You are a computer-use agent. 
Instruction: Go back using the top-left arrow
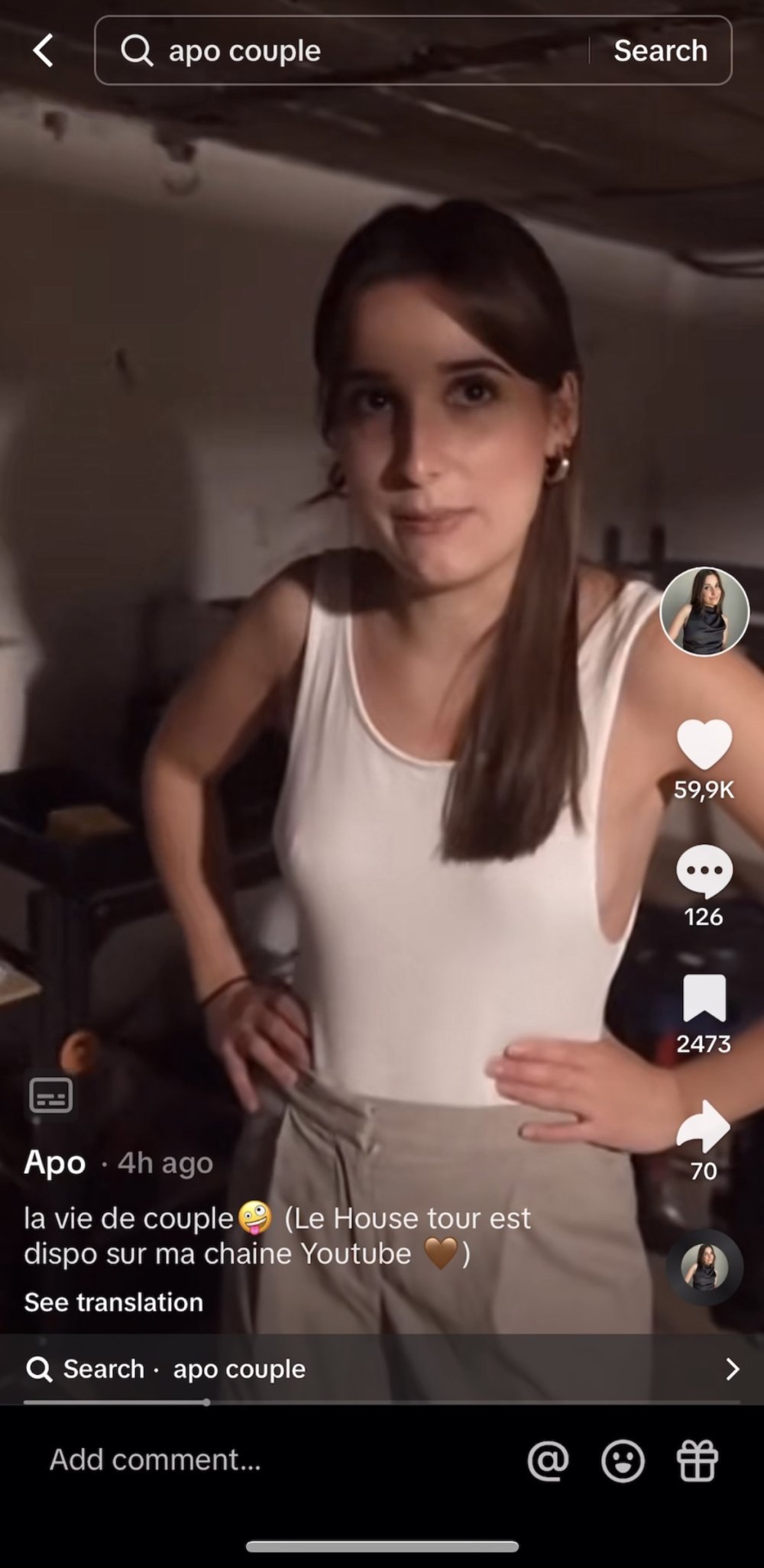click(44, 50)
